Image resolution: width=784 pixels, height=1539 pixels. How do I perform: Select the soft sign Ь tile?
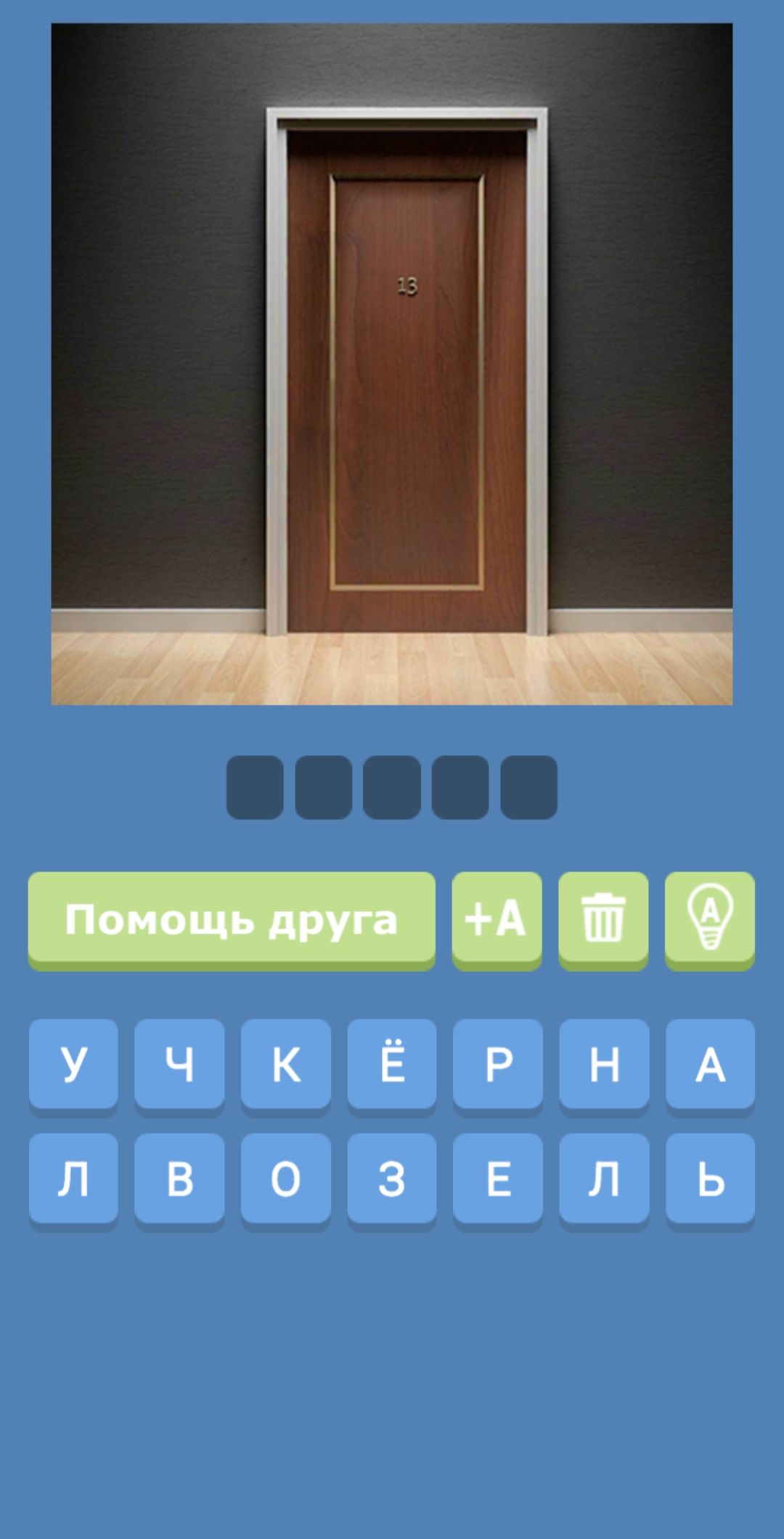[710, 1179]
